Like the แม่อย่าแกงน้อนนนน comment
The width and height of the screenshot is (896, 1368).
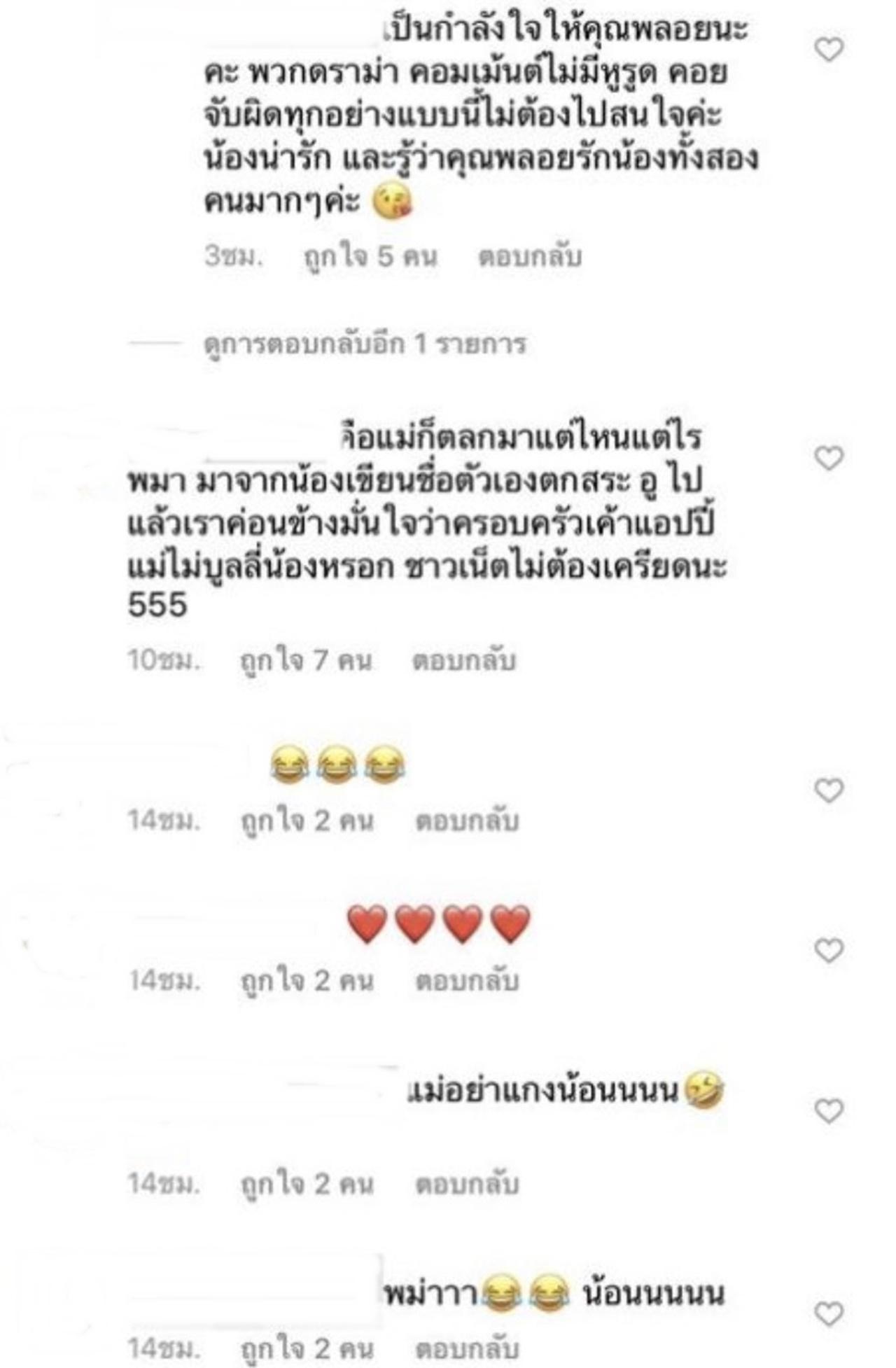tap(829, 1111)
